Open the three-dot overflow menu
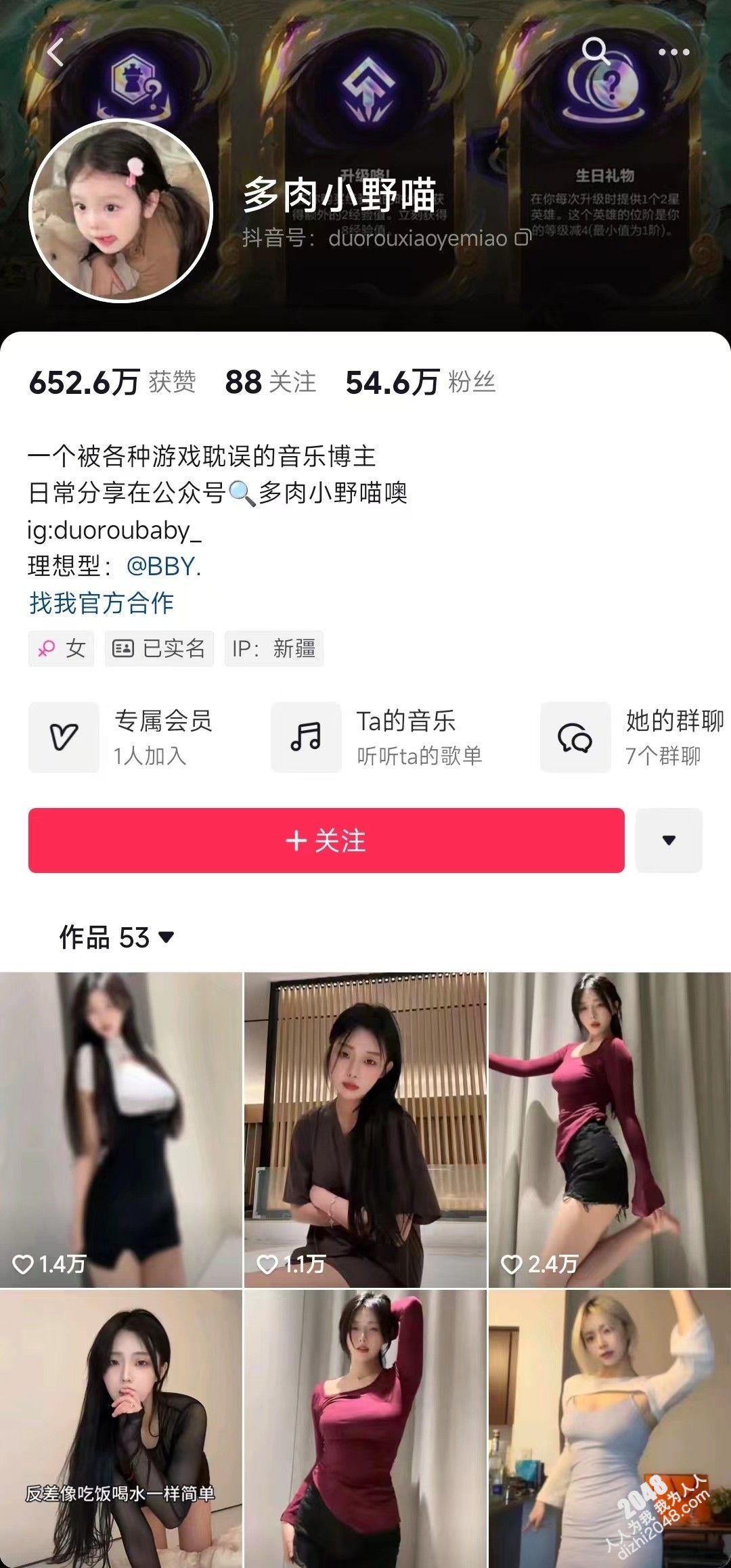The image size is (731, 1568). [x=673, y=52]
